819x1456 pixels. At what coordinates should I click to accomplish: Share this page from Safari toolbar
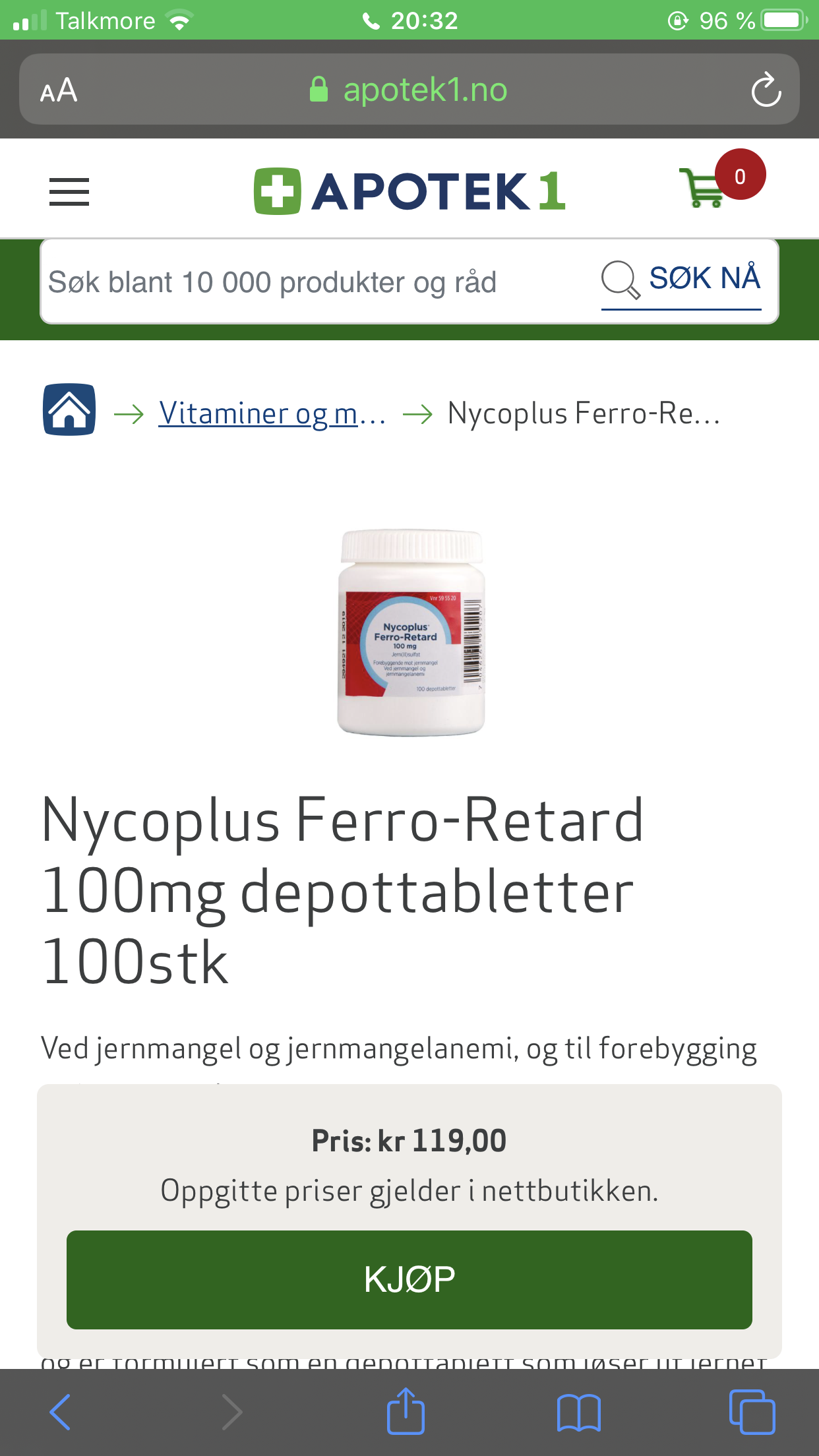[x=406, y=1410]
